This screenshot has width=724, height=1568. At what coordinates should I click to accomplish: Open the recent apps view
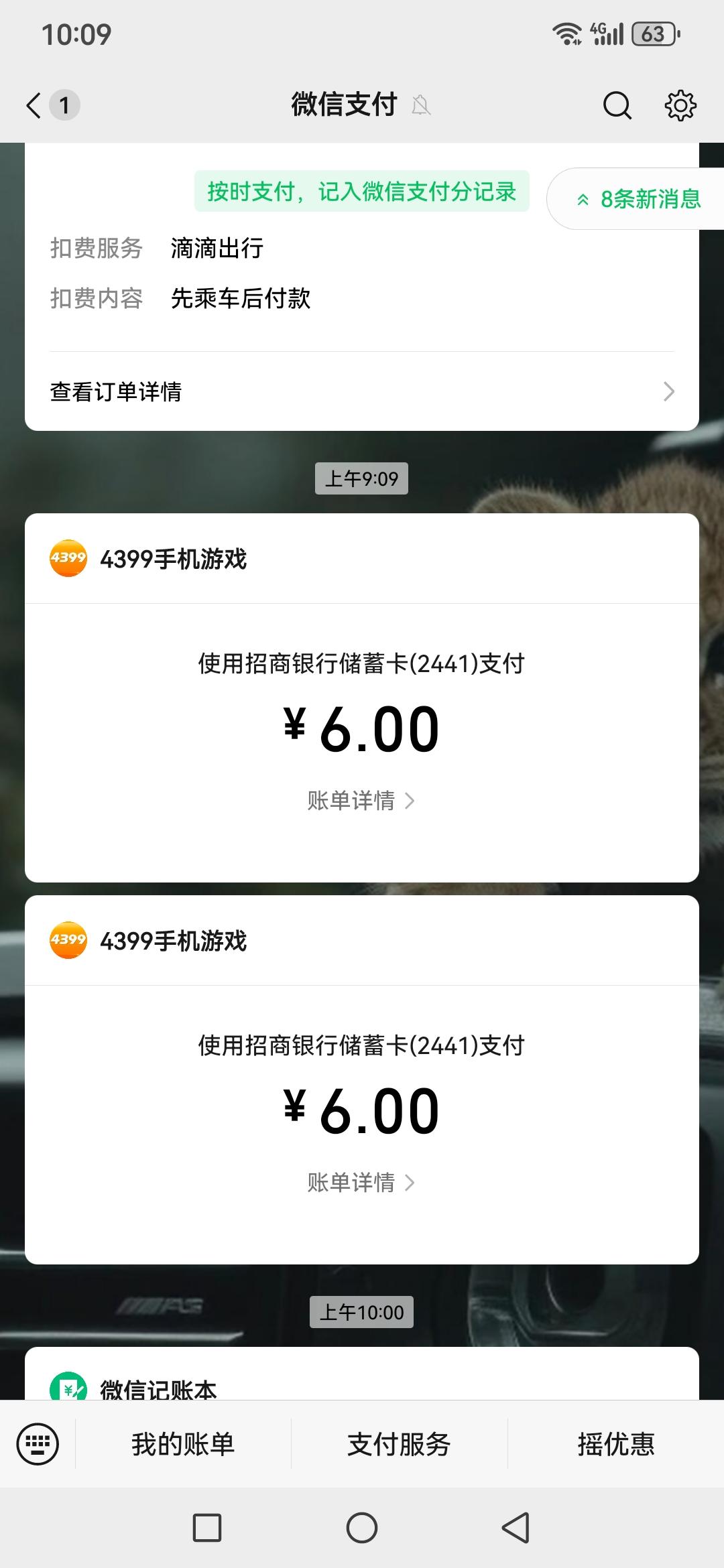click(x=207, y=1528)
